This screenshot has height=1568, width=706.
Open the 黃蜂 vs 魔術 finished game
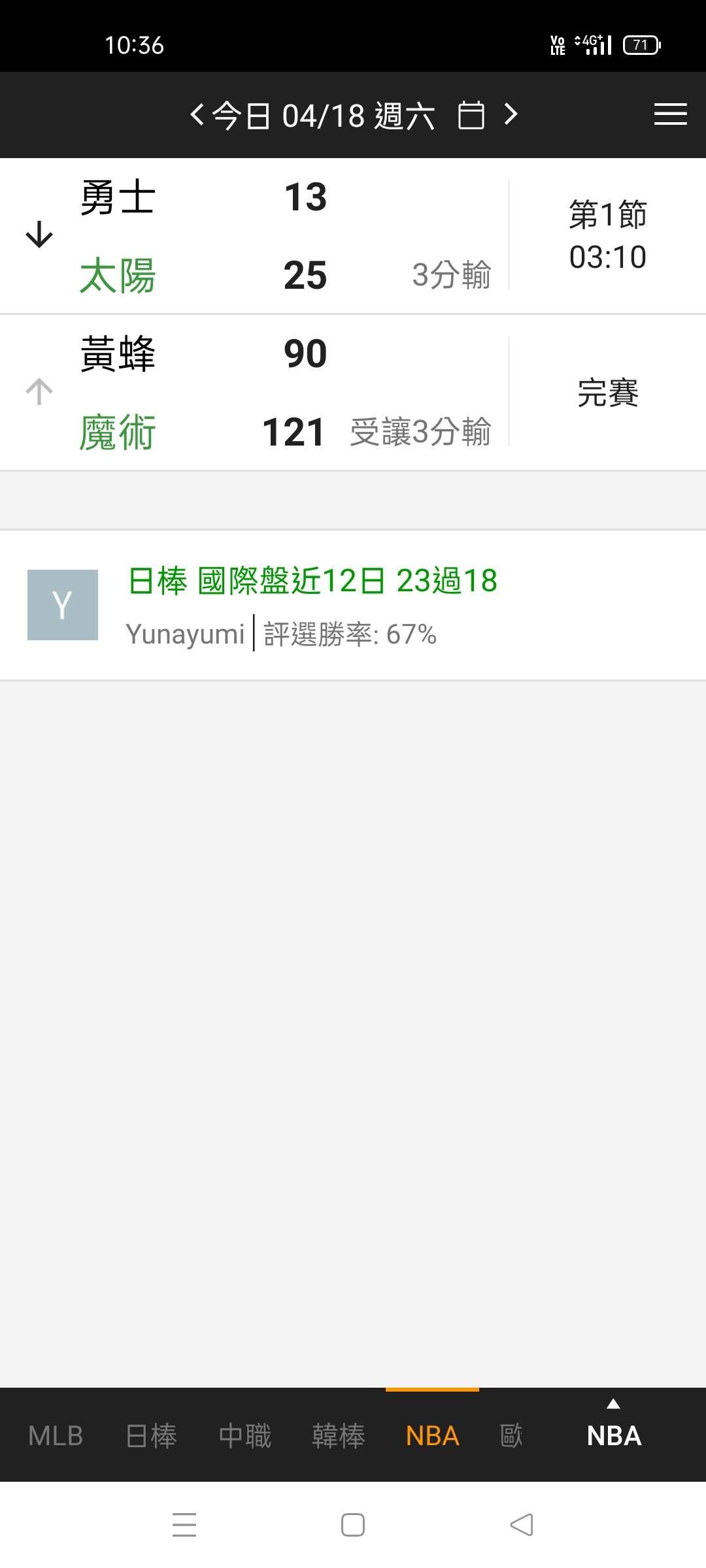point(353,393)
